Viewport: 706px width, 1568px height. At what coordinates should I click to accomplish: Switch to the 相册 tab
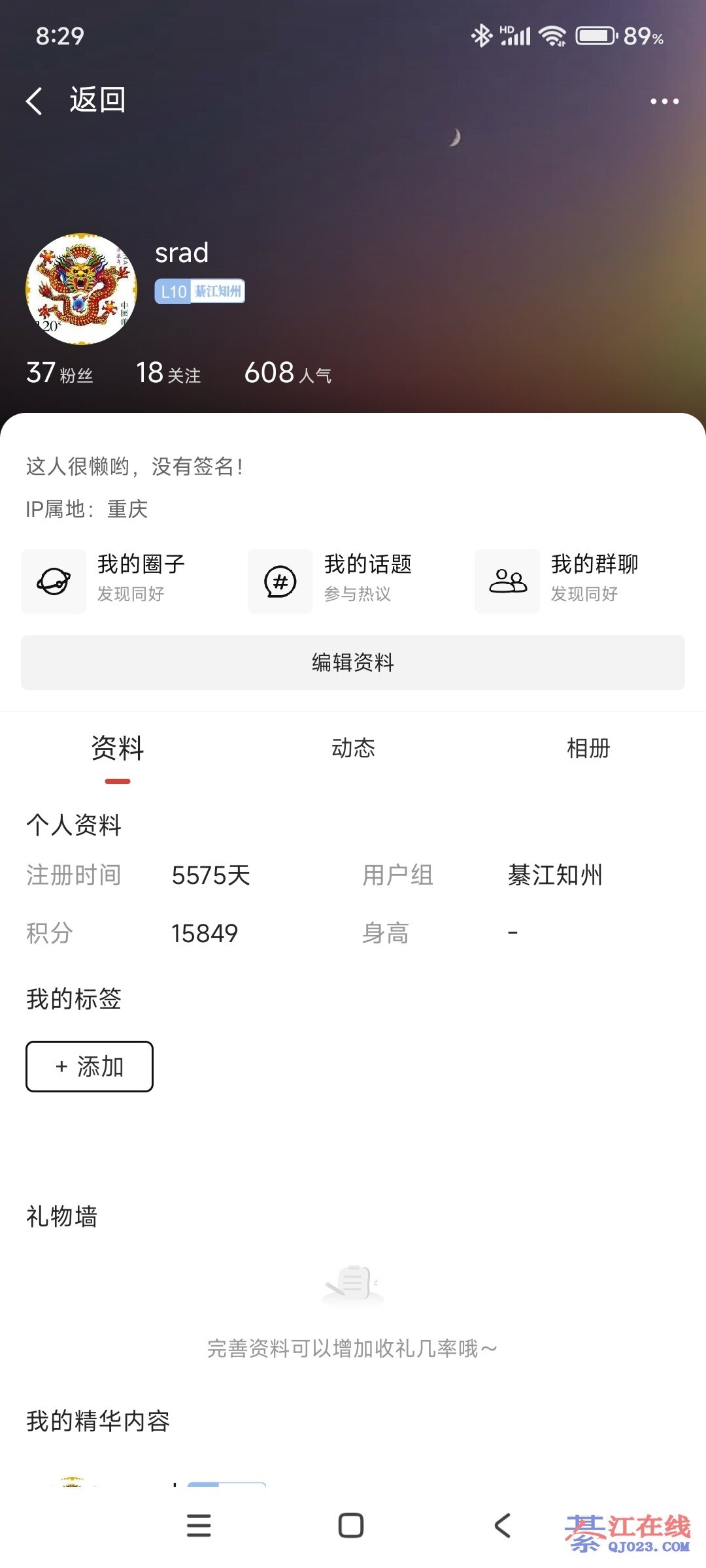tap(588, 749)
